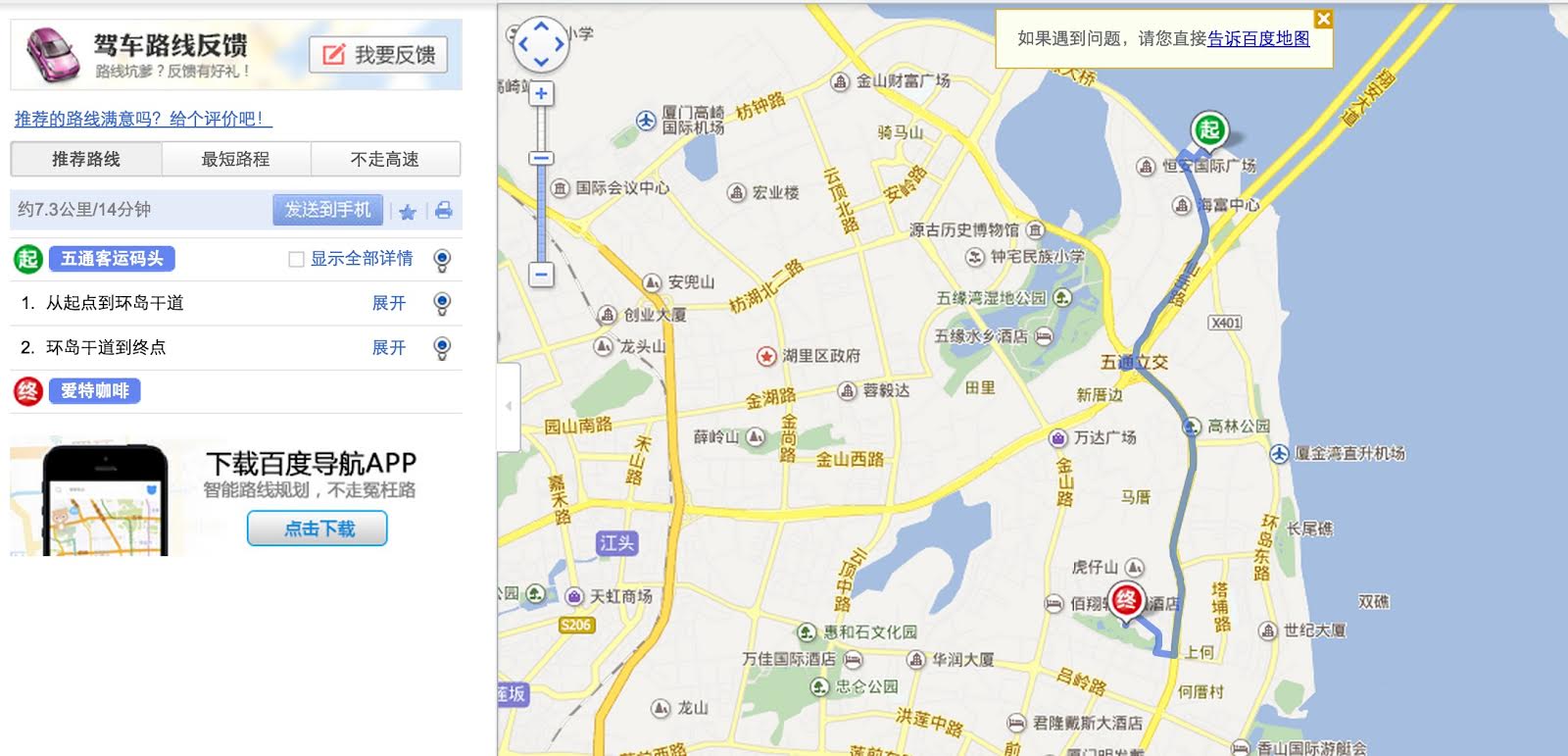Favorite this route with the star icon
This screenshot has width=1568, height=756.
[x=408, y=211]
